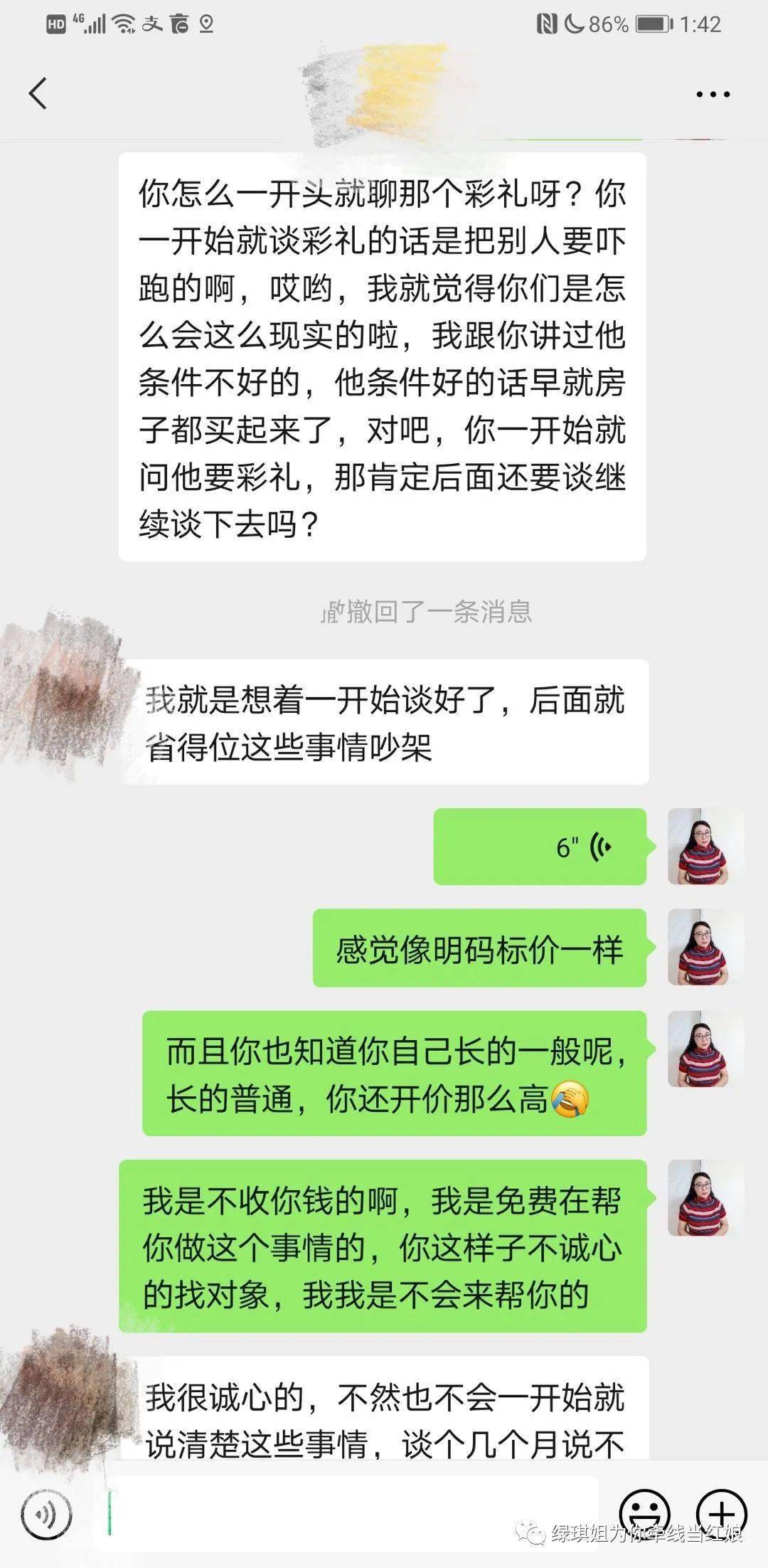The image size is (768, 1568).
Task: Open the emoji picker
Action: (x=644, y=1514)
